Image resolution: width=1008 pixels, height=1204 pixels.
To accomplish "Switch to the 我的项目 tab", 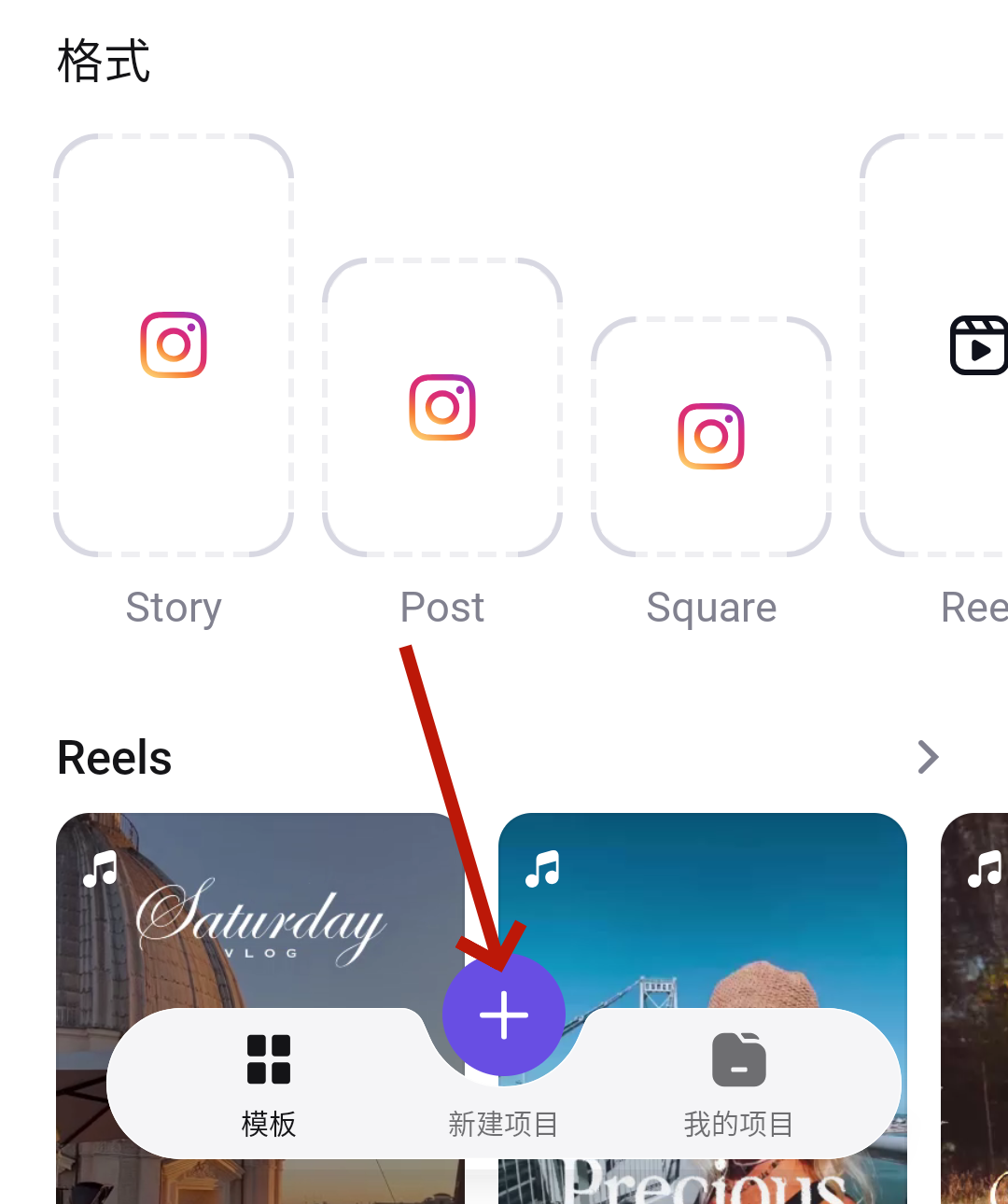I will pos(738,1083).
